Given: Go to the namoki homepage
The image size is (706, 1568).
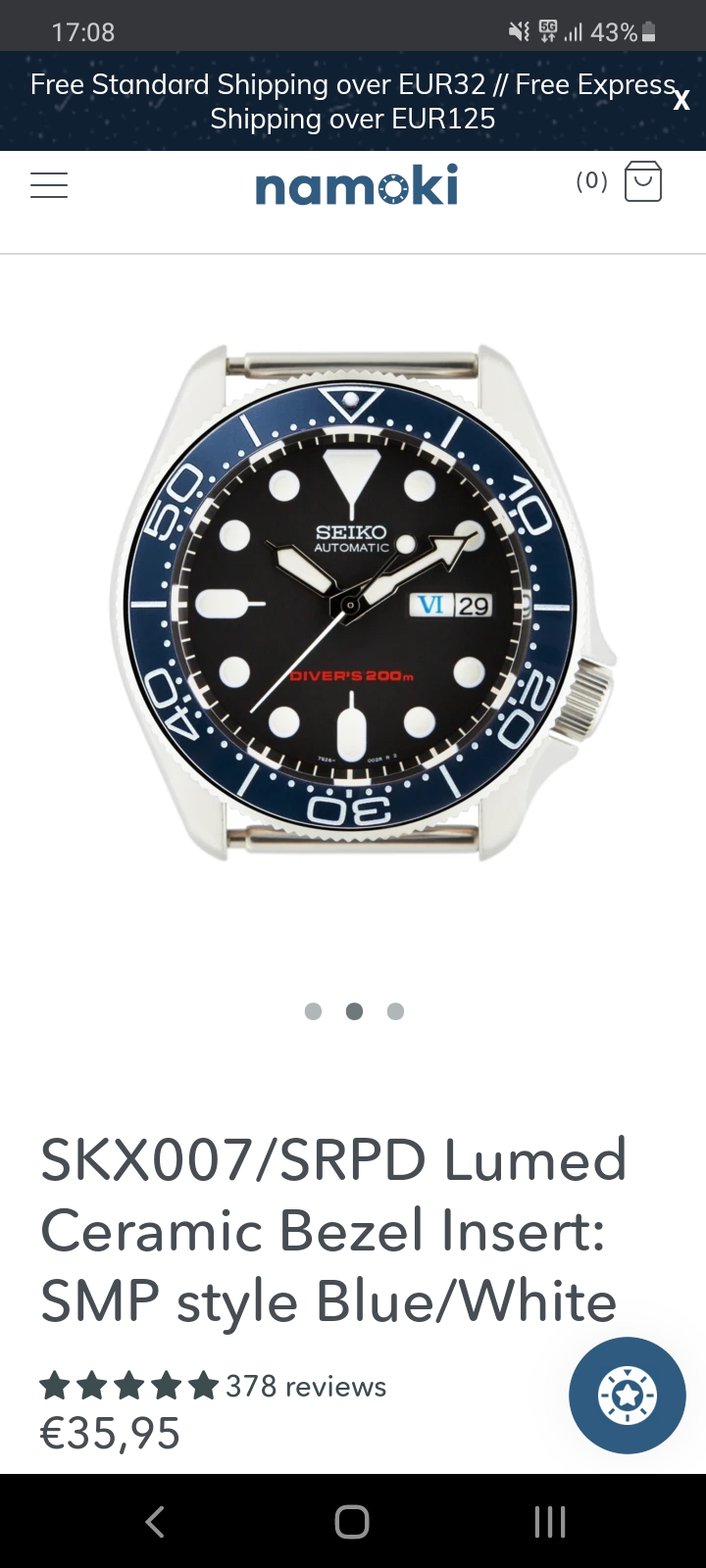Looking at the screenshot, I should pos(356,185).
